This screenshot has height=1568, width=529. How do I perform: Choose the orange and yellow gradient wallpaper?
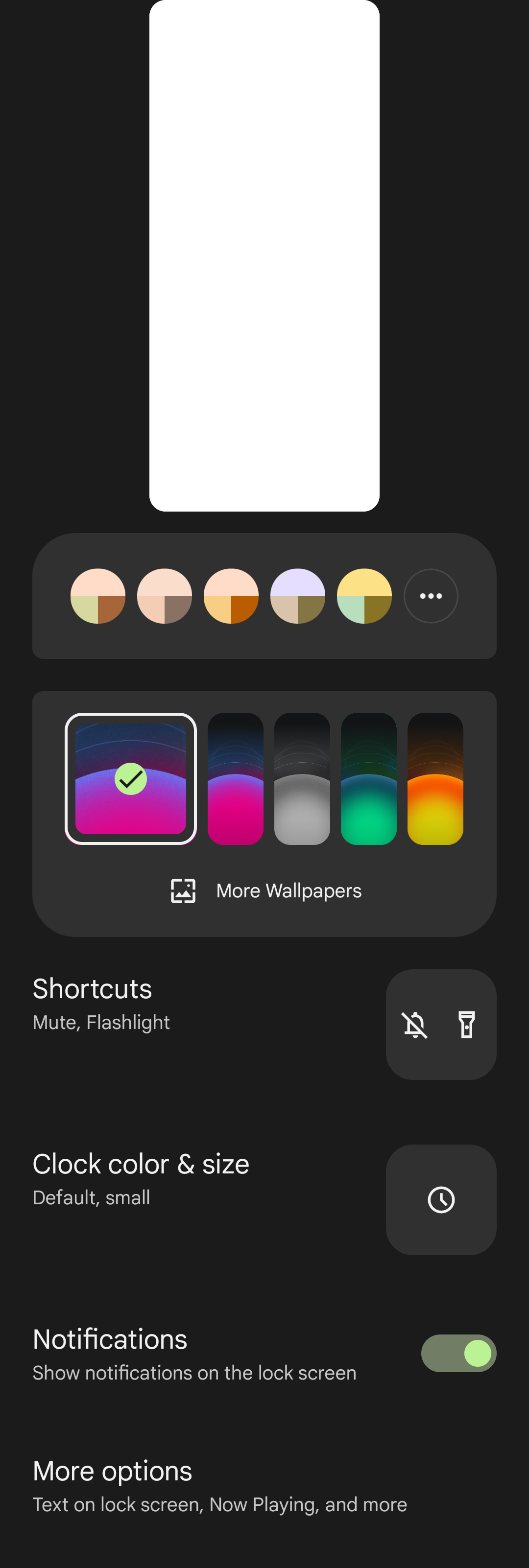(x=434, y=778)
